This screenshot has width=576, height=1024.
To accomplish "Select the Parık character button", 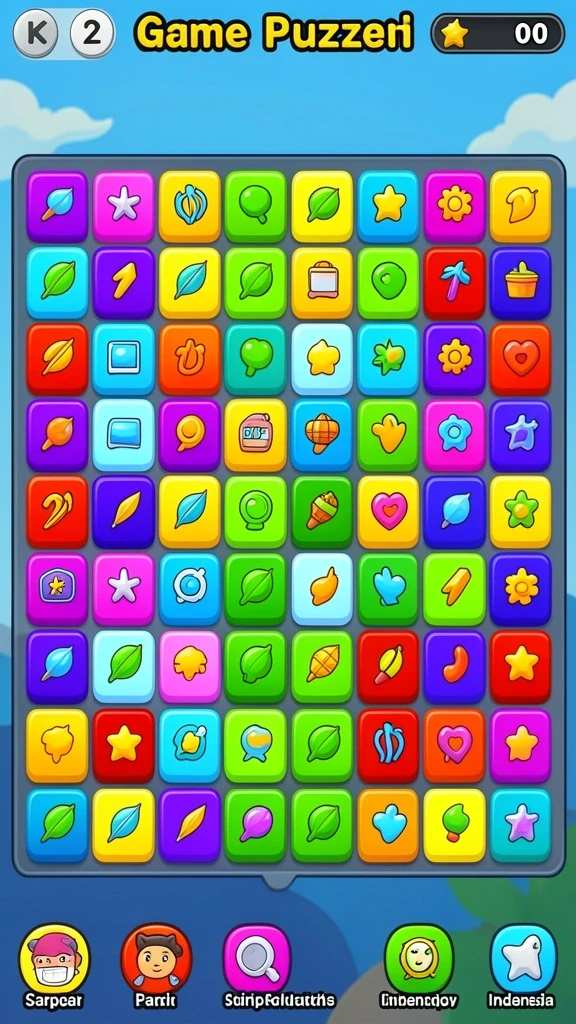I will click(x=156, y=959).
